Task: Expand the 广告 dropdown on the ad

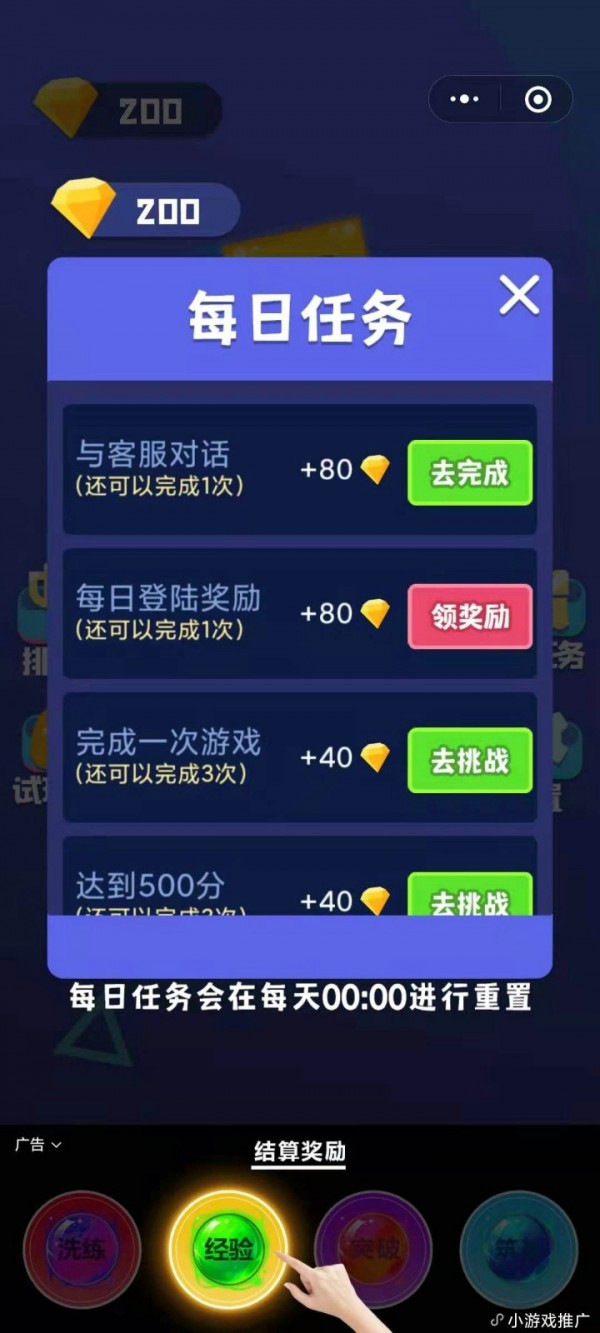Action: tap(38, 1145)
